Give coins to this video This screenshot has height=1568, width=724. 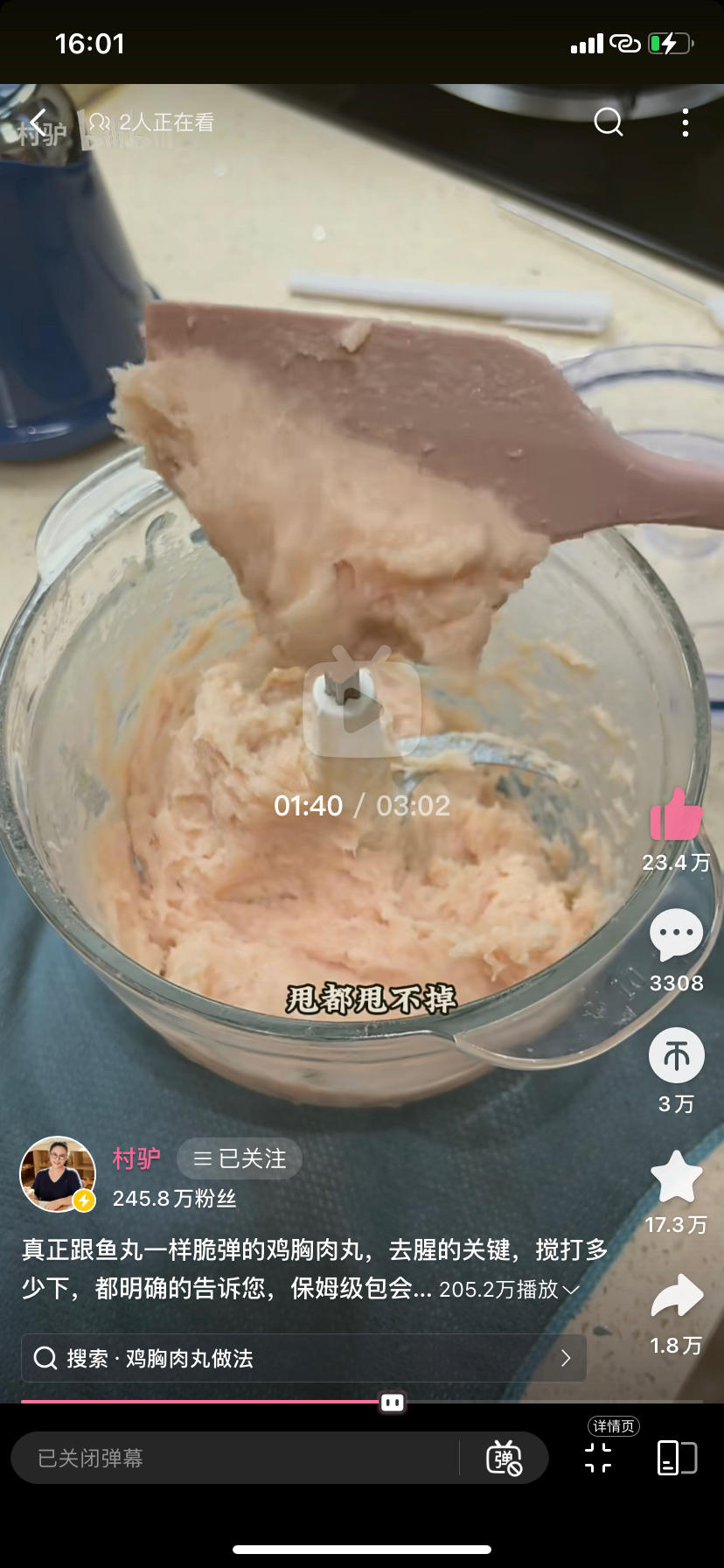676,1055
